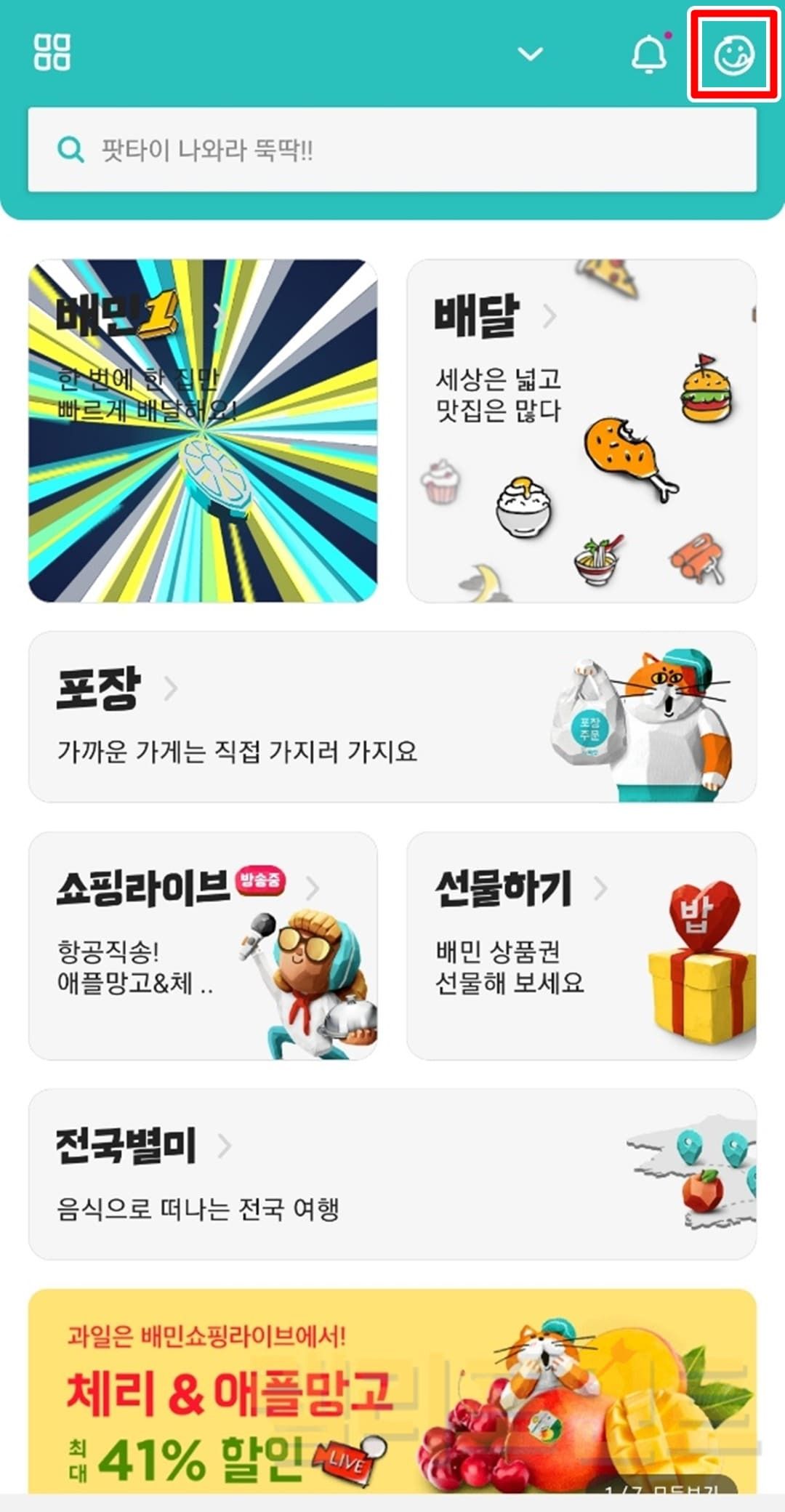This screenshot has width=785, height=1512.
Task: Open the 전국별미 card
Action: [392, 1174]
